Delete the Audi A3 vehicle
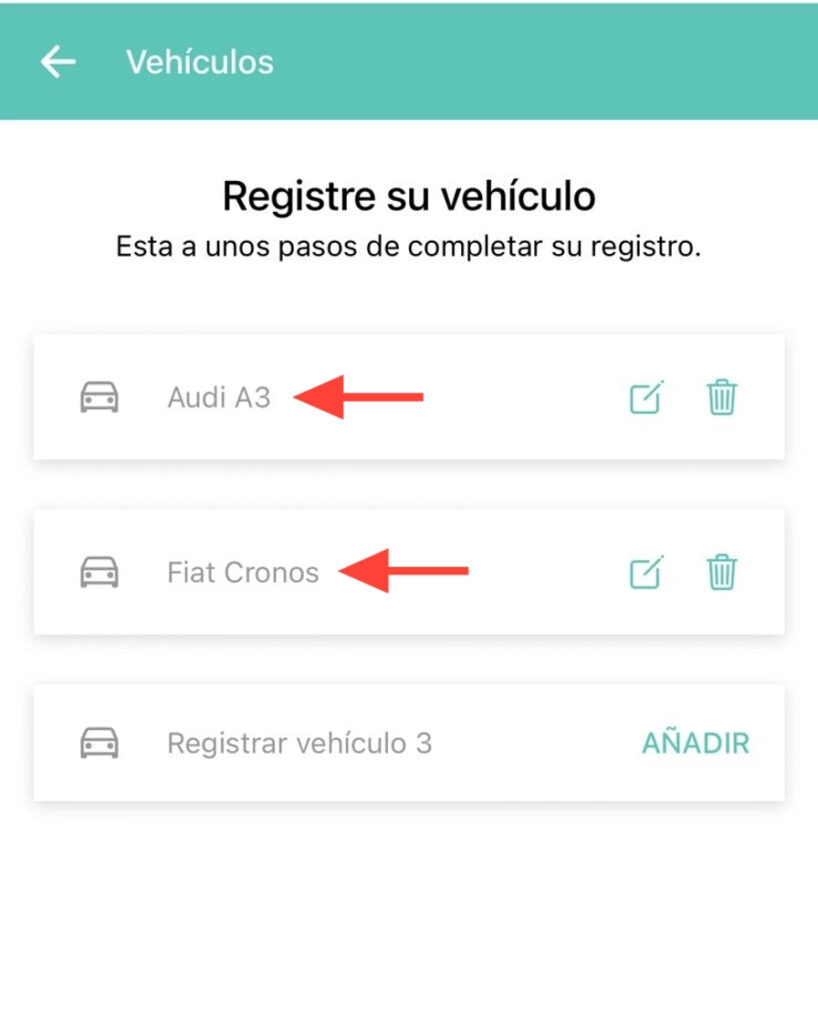Viewport: 818px width, 1024px height. coord(721,398)
